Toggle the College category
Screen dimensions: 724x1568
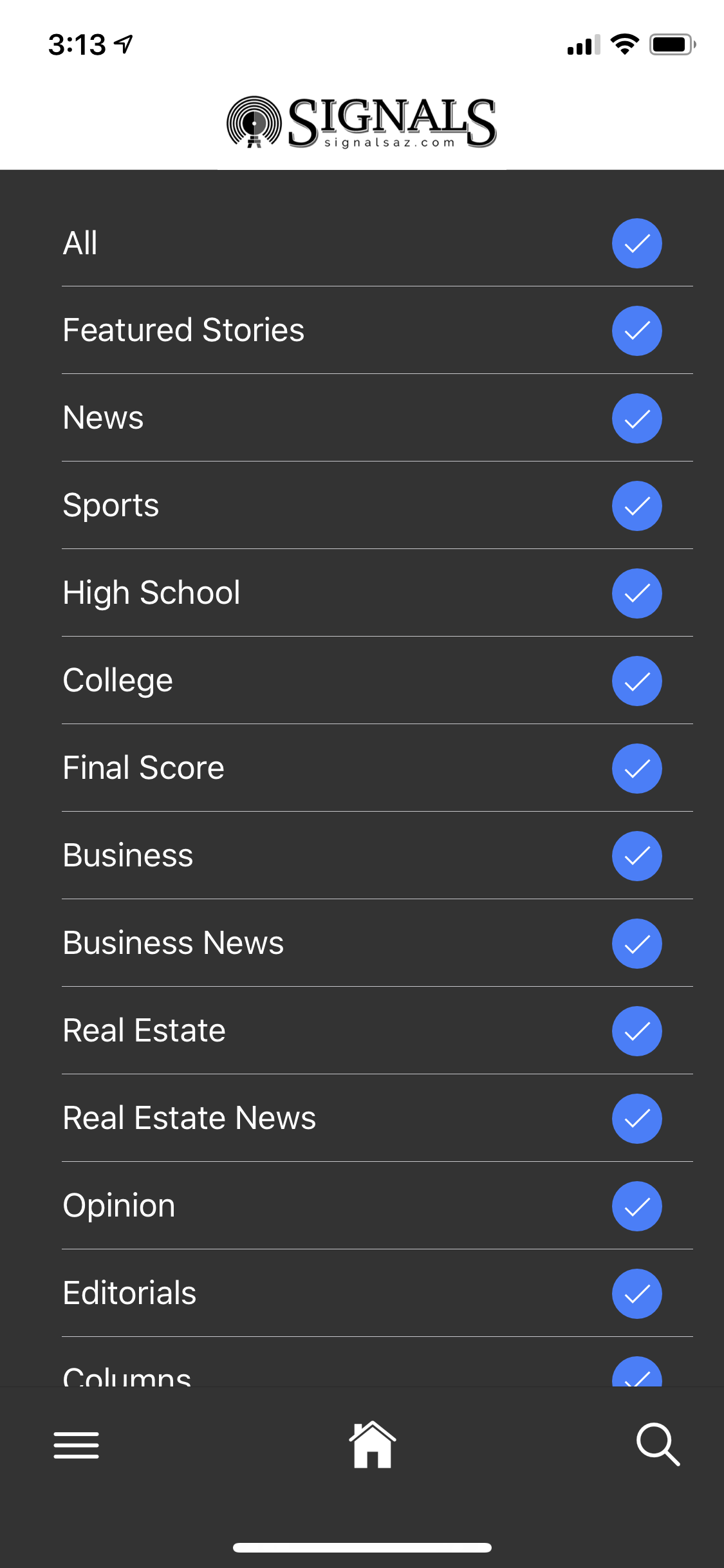pos(636,681)
